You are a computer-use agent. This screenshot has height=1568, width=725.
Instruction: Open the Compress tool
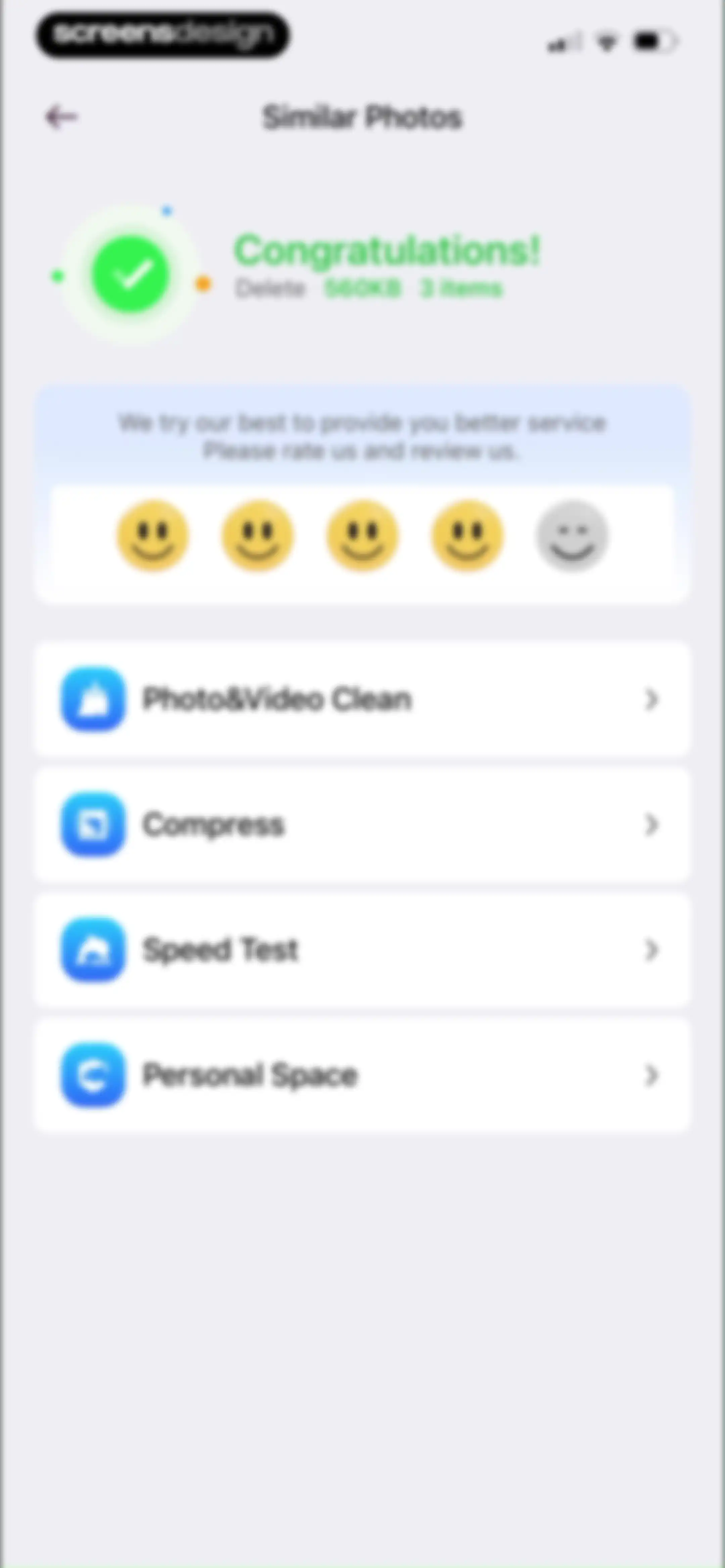pos(362,825)
